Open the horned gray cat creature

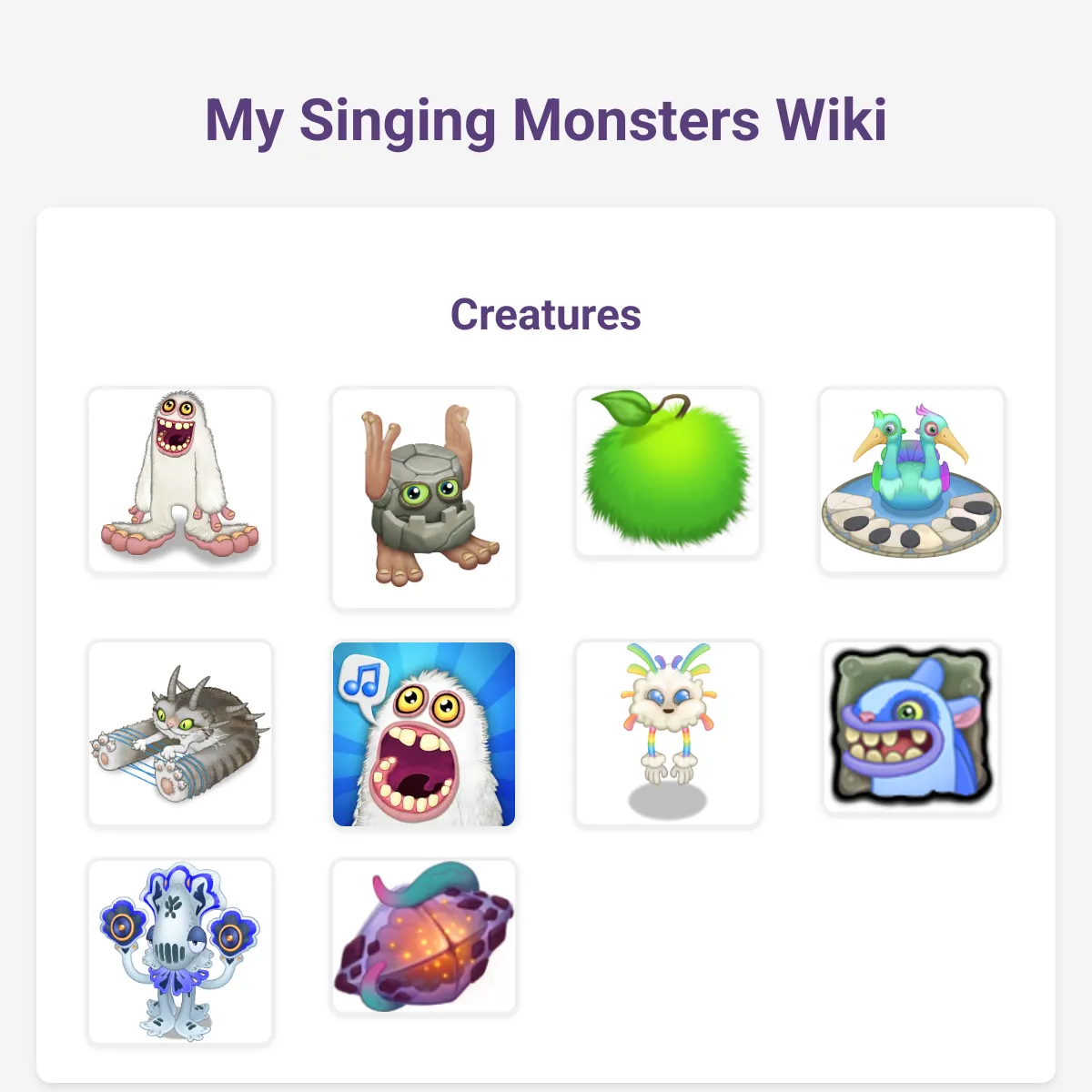point(180,733)
